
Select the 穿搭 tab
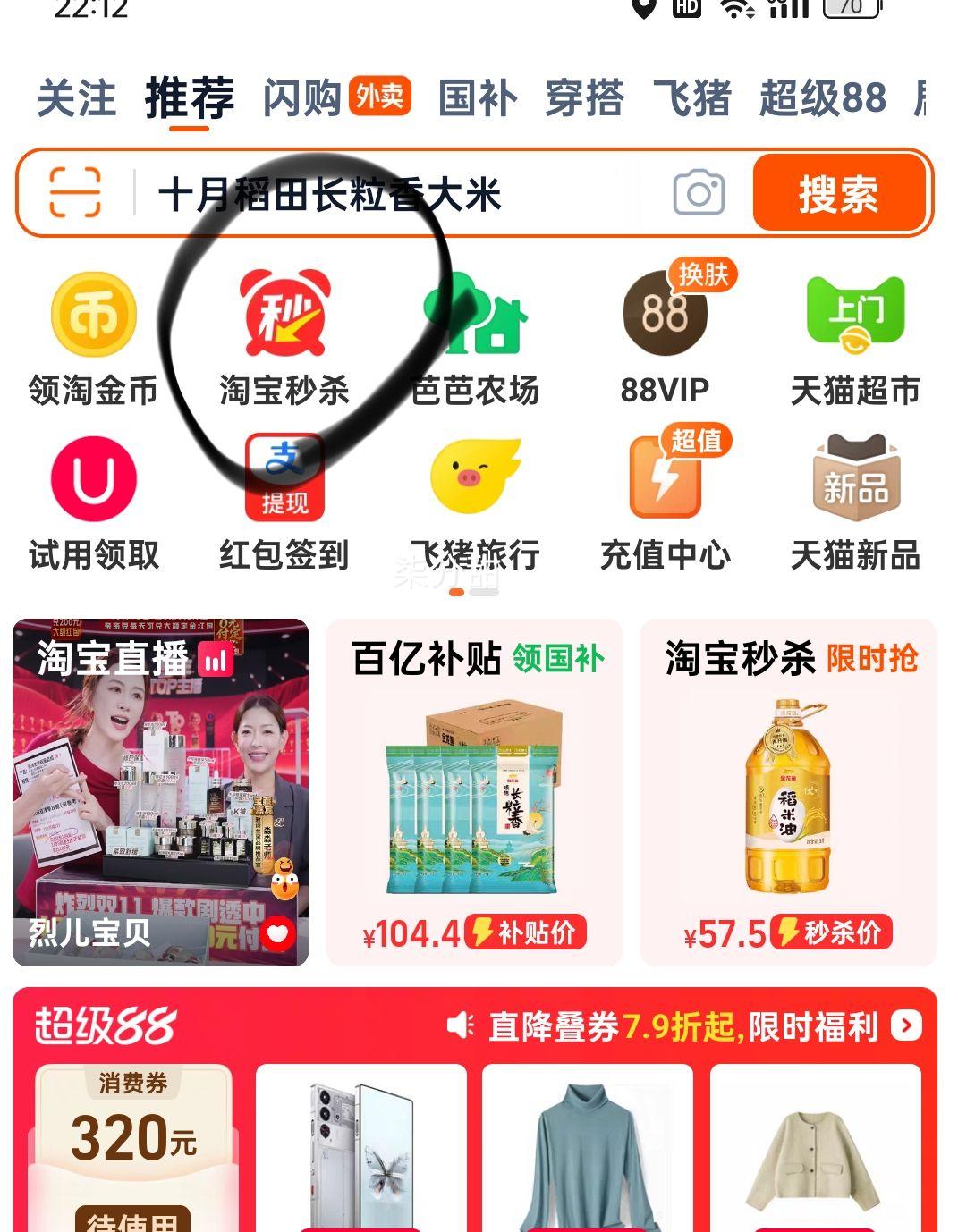(x=585, y=97)
